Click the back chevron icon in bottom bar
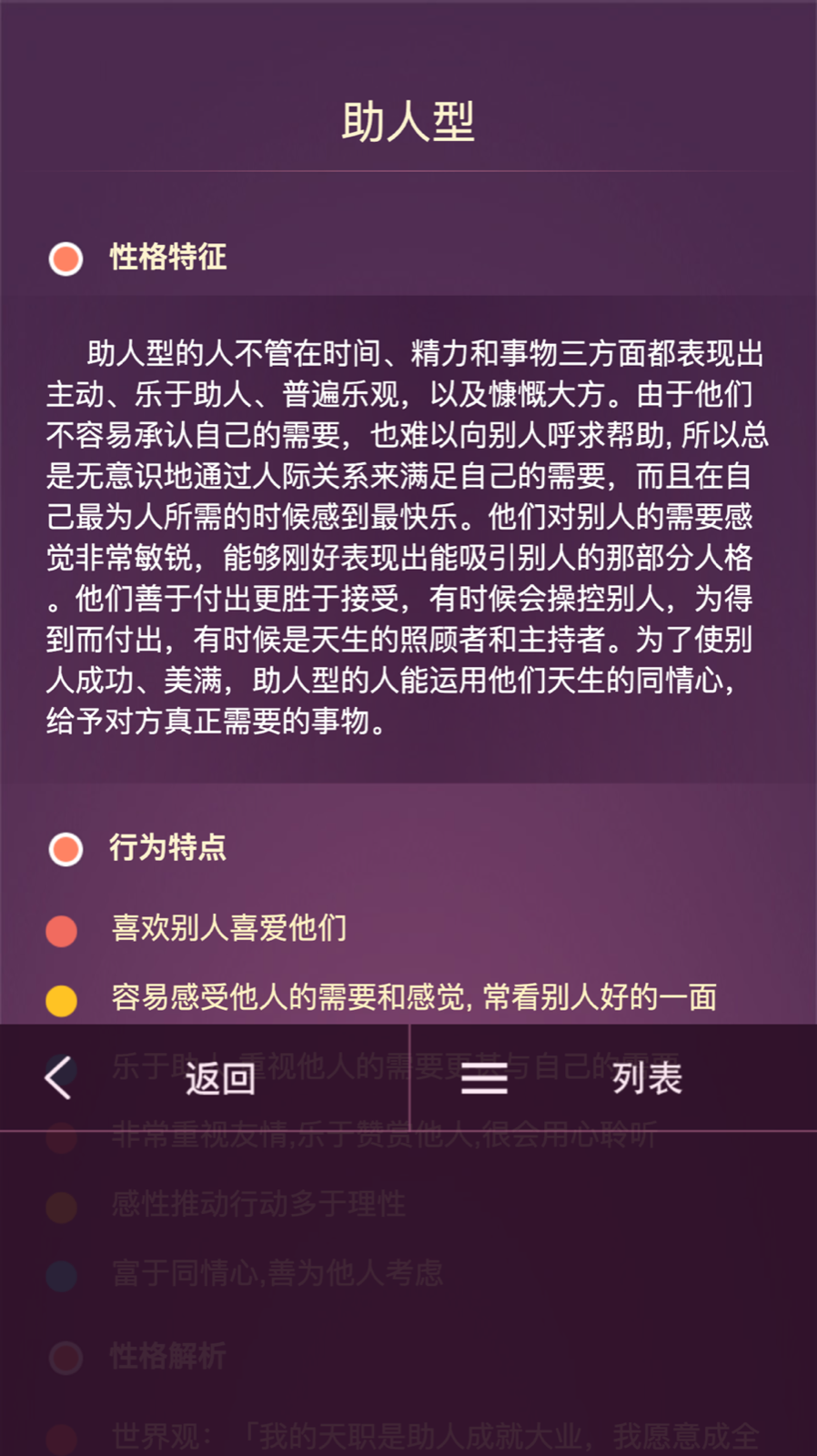817x1456 pixels. coord(58,1077)
